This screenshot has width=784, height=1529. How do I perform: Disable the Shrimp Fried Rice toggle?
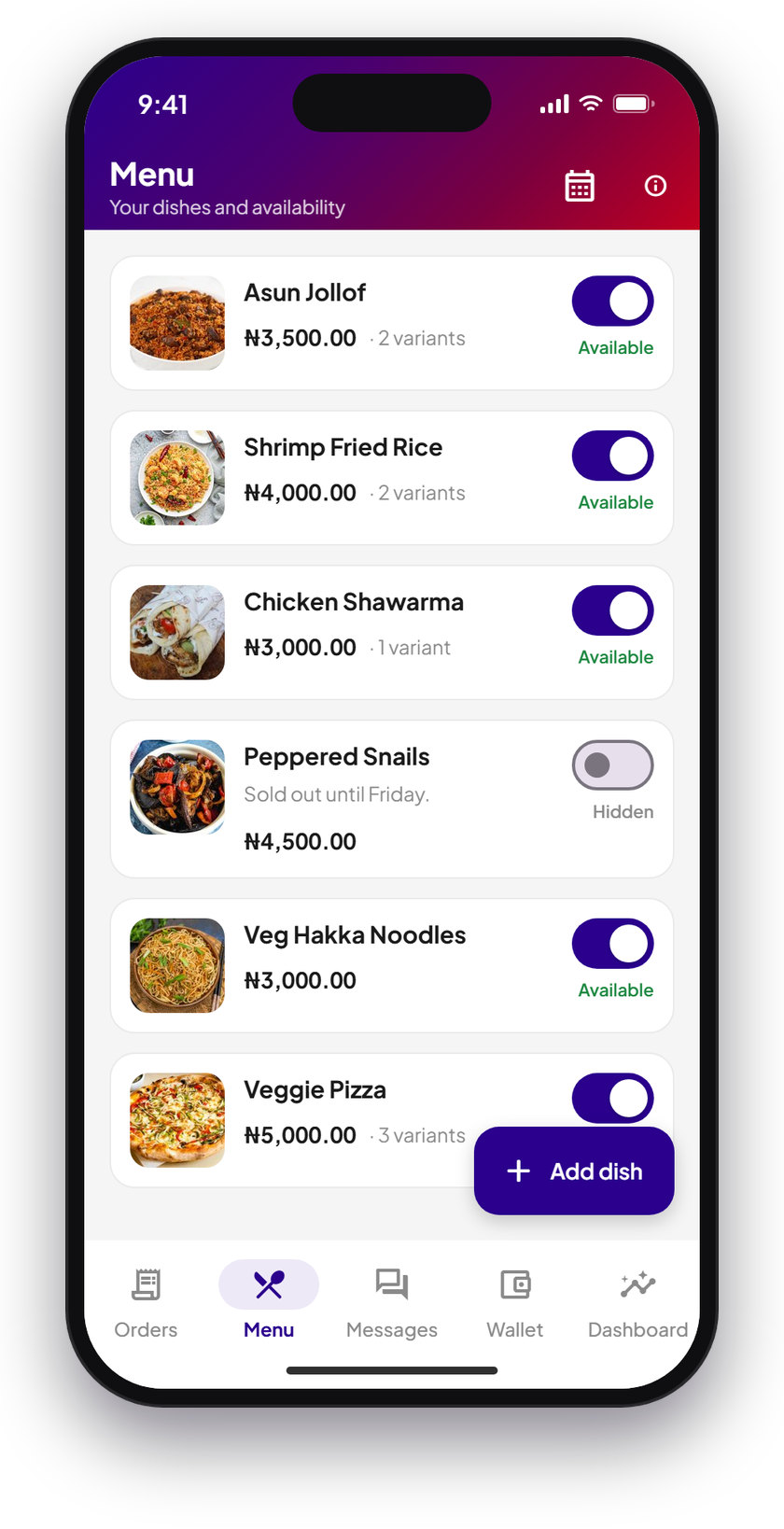point(612,456)
